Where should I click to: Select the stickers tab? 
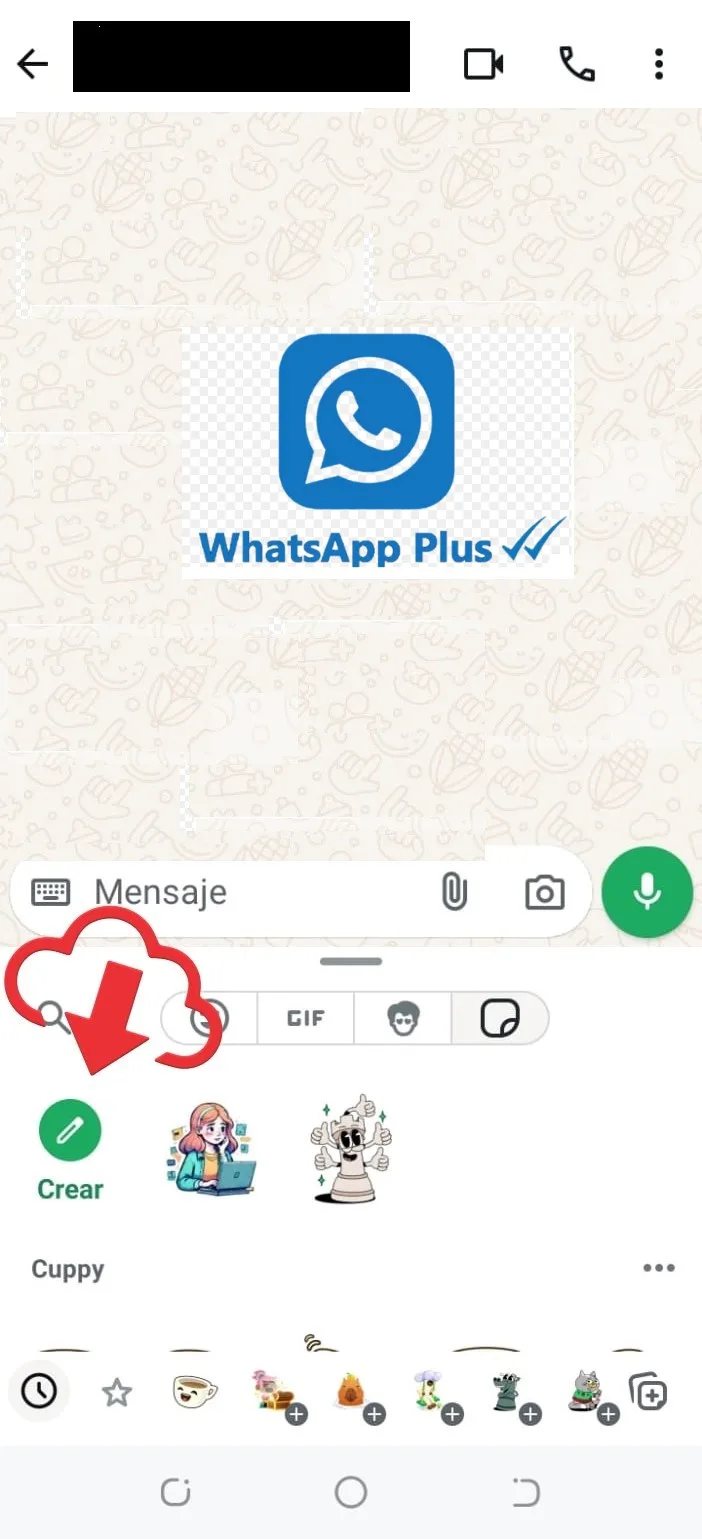[x=498, y=1019]
